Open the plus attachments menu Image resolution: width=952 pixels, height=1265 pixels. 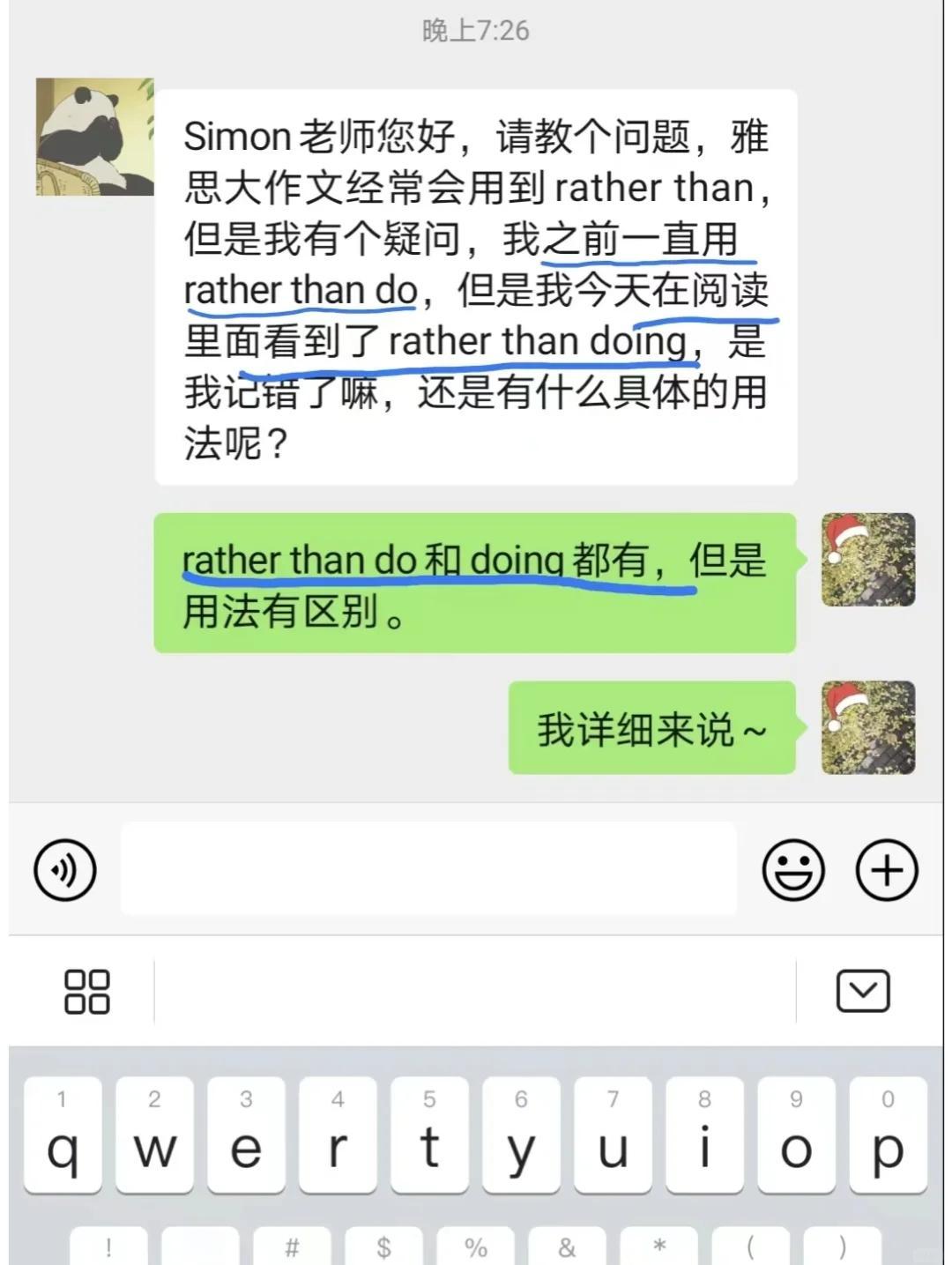[x=887, y=870]
